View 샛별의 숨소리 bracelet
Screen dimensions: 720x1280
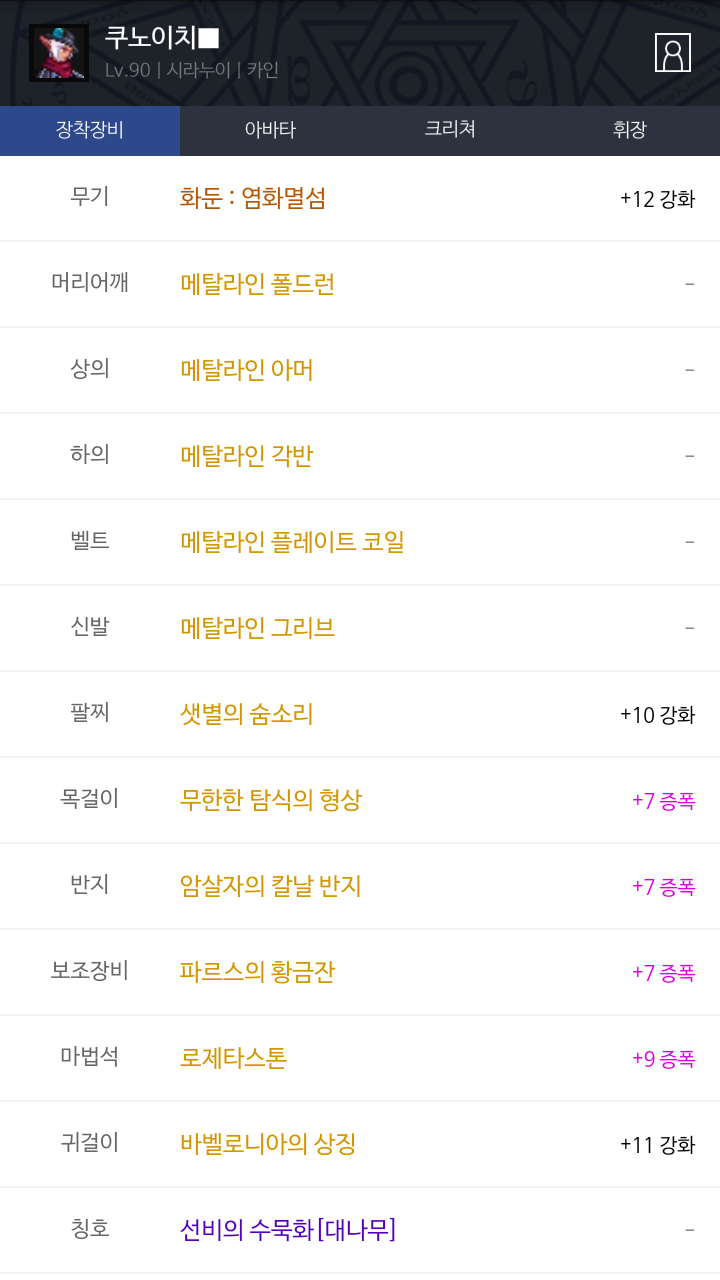point(247,714)
